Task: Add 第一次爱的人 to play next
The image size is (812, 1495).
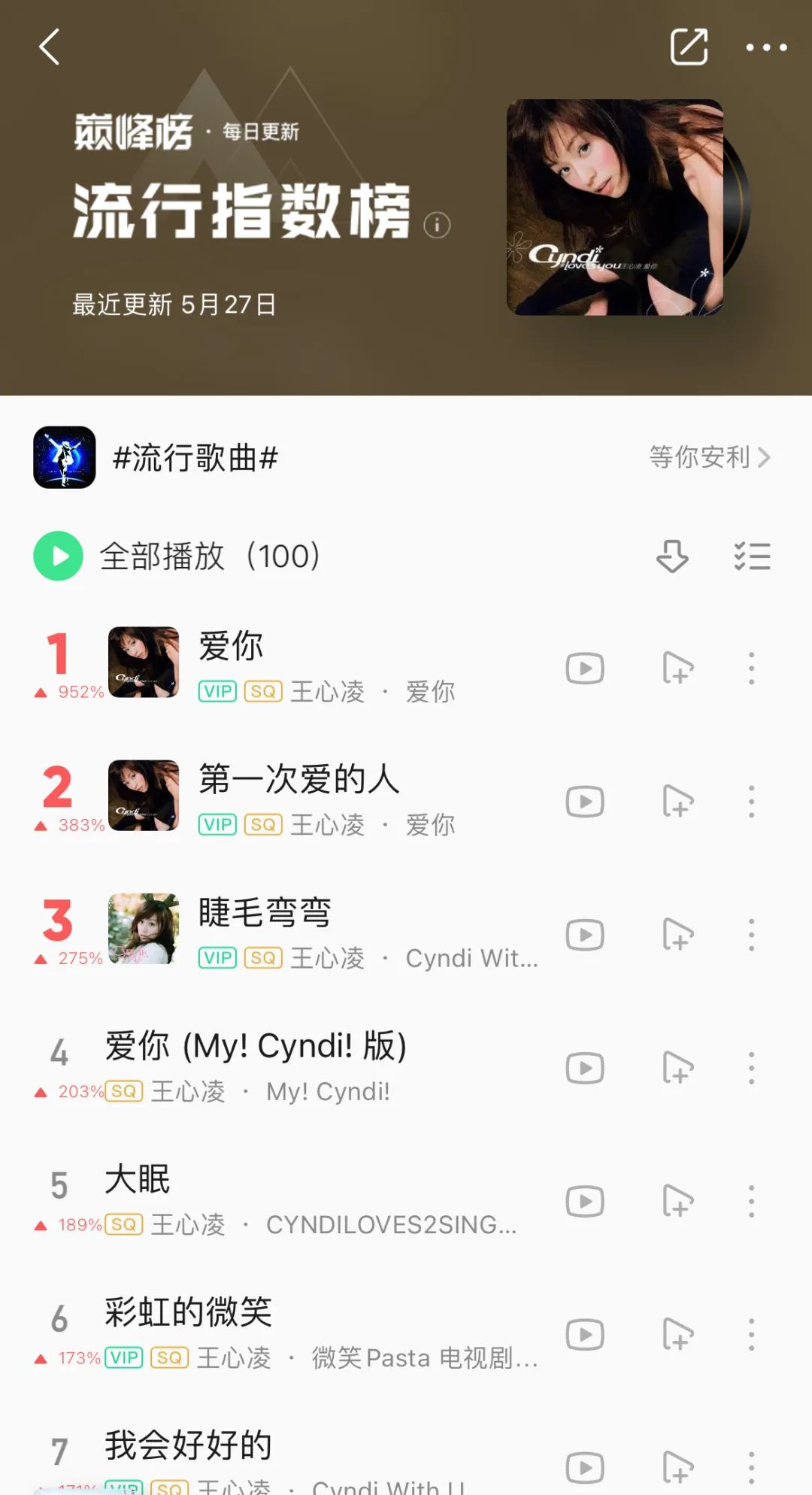Action: [x=677, y=802]
